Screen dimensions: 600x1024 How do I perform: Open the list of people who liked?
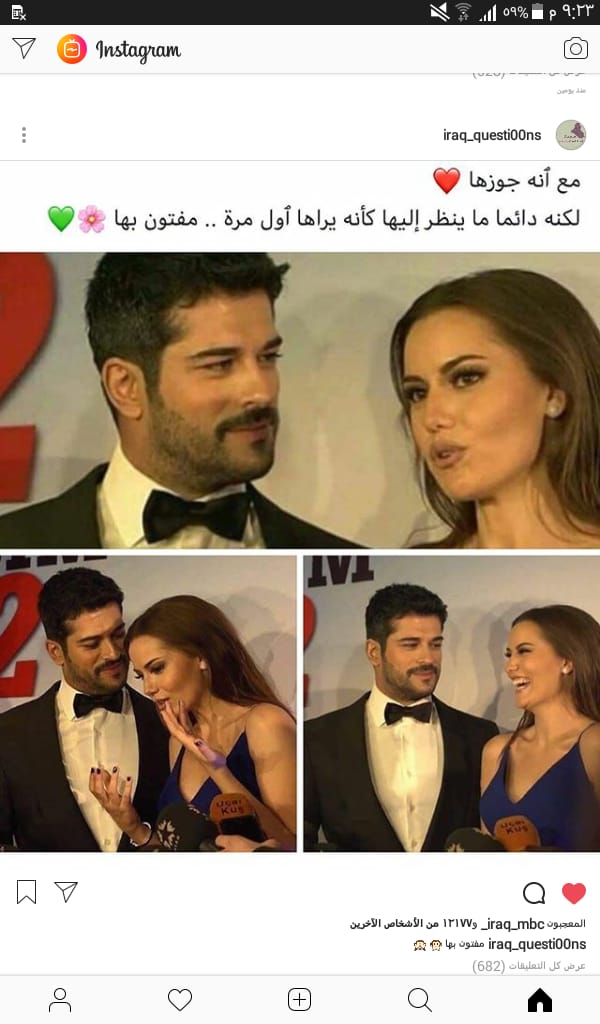point(467,923)
